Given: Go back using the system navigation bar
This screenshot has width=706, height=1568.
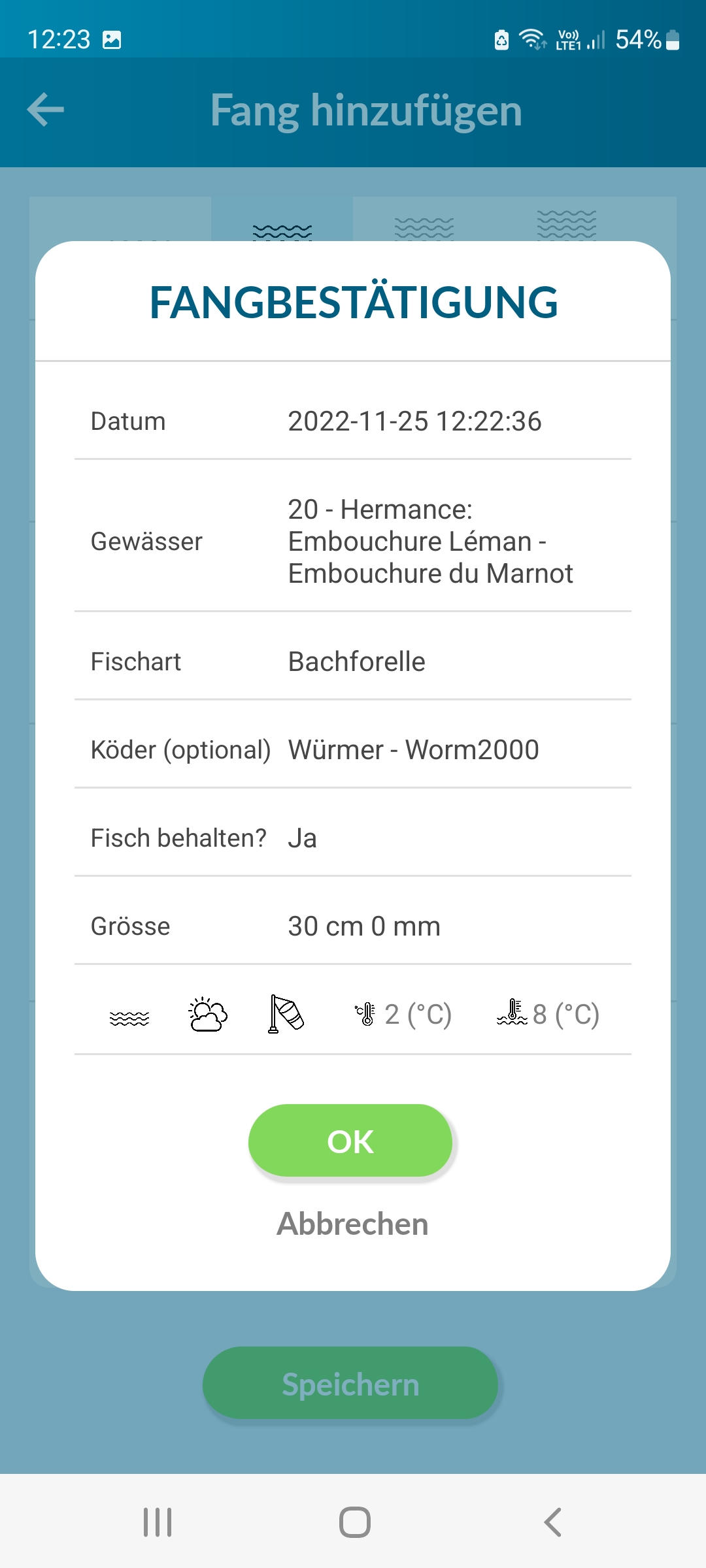Looking at the screenshot, I should pos(552,1522).
